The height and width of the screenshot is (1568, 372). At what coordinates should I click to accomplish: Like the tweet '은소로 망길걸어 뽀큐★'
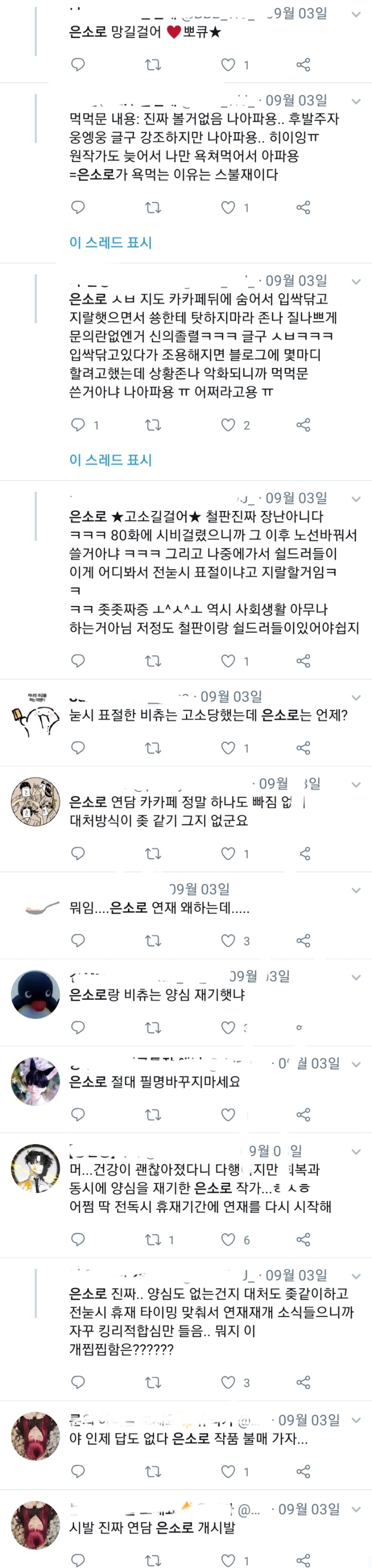click(228, 65)
